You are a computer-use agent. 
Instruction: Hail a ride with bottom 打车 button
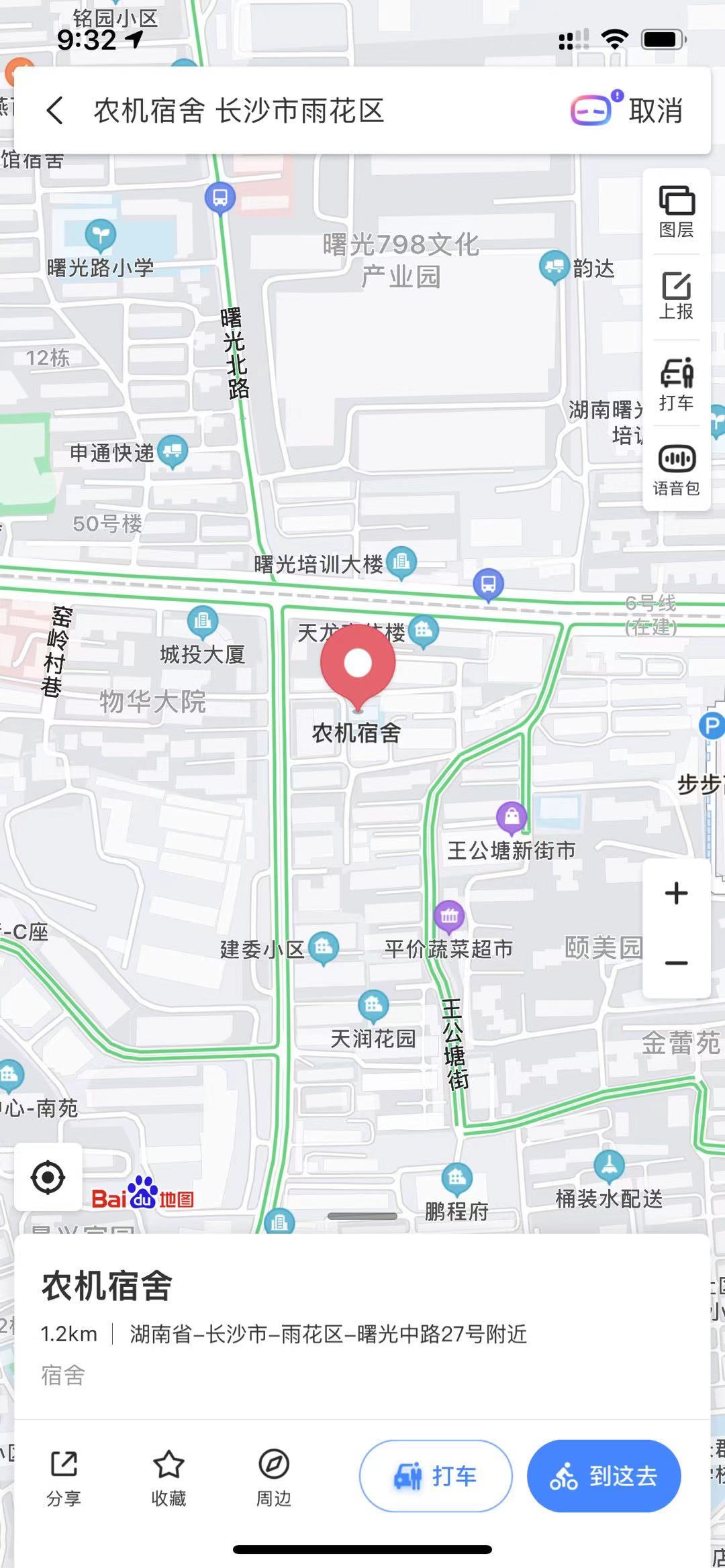pyautogui.click(x=436, y=1476)
